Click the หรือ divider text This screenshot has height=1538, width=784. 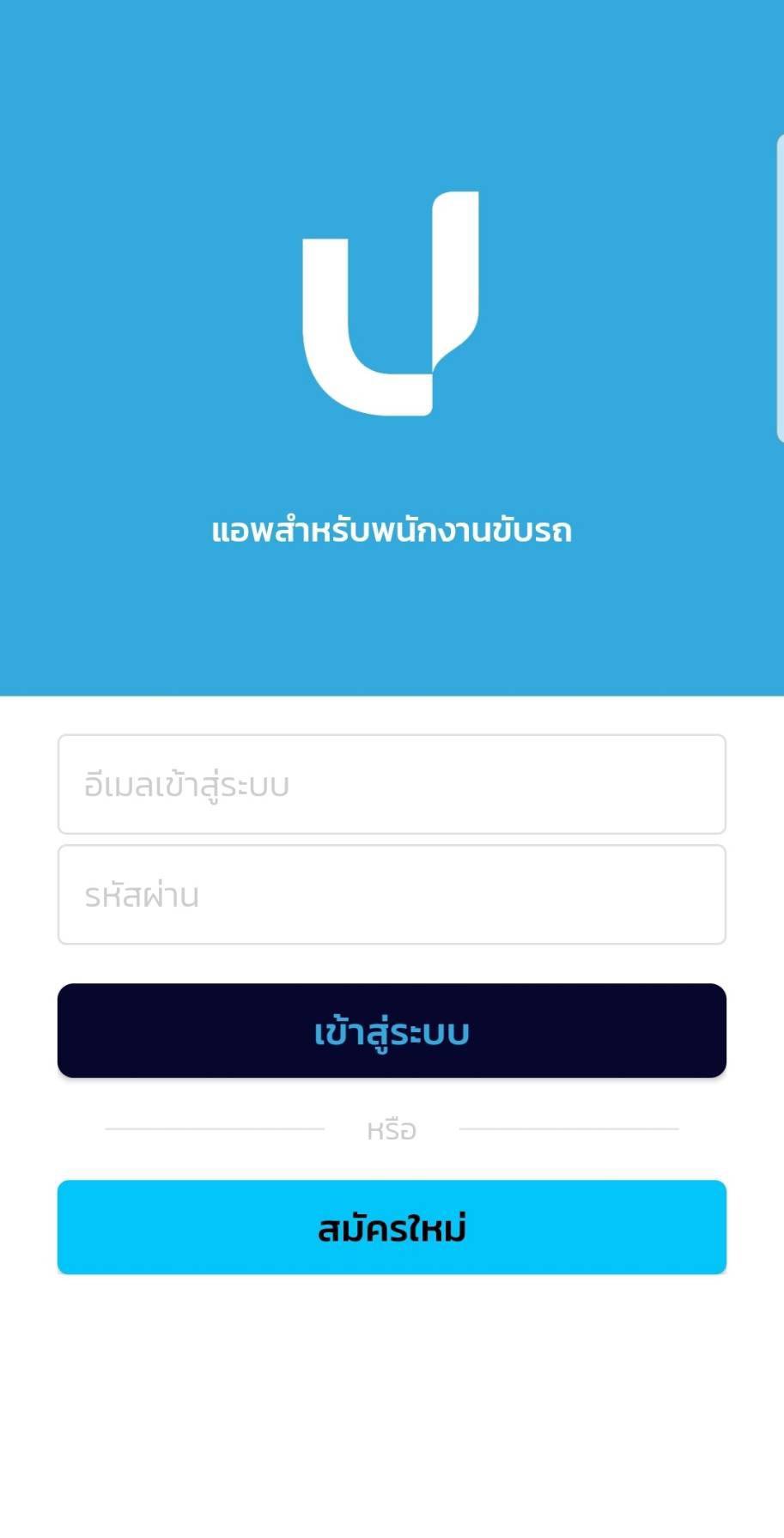pyautogui.click(x=391, y=1128)
